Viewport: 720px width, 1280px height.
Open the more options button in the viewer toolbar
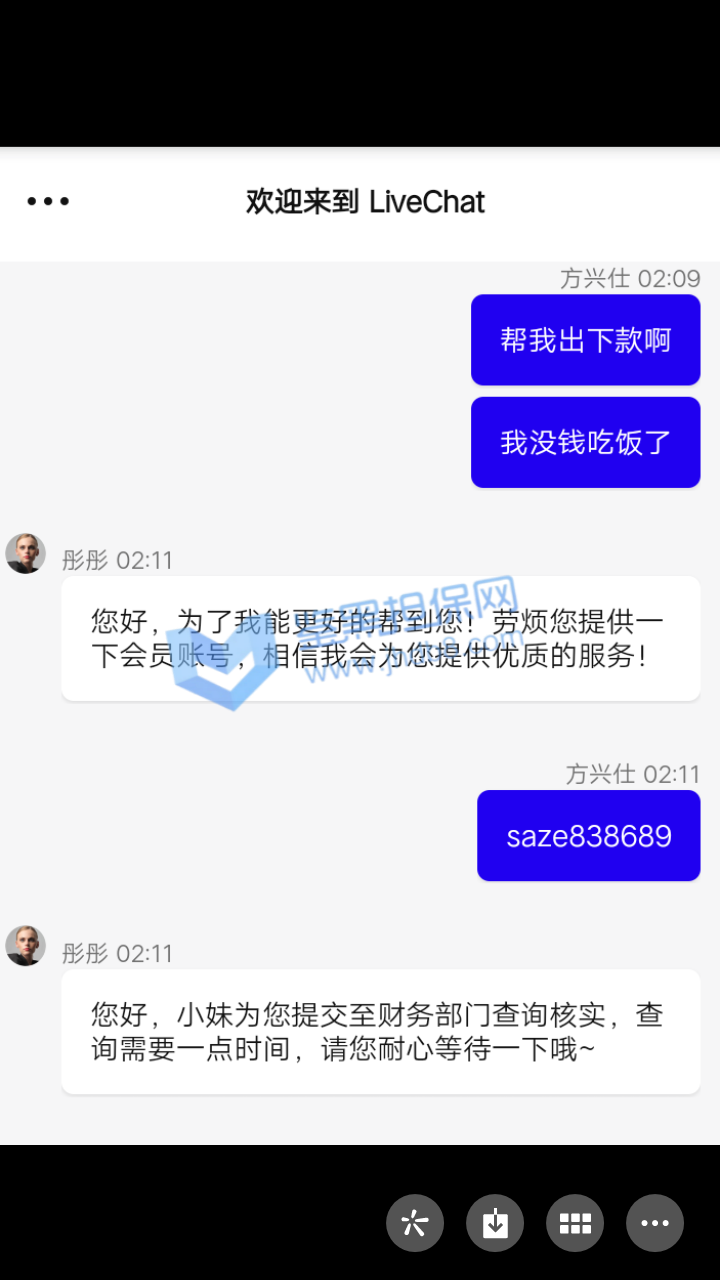(x=655, y=1223)
